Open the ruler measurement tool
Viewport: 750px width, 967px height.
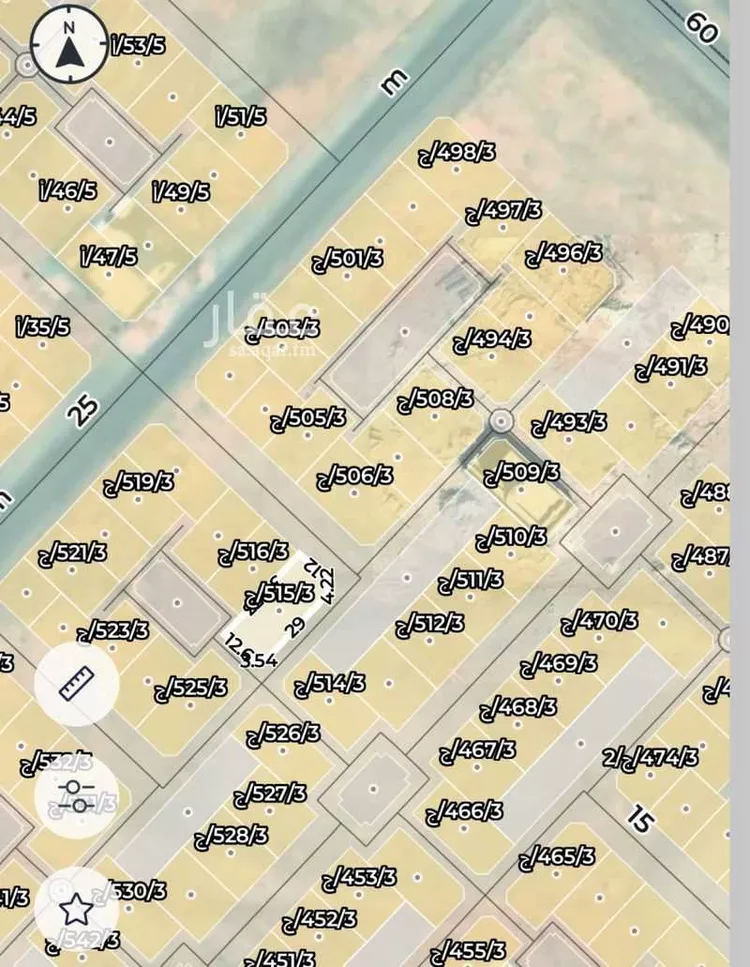tap(76, 684)
